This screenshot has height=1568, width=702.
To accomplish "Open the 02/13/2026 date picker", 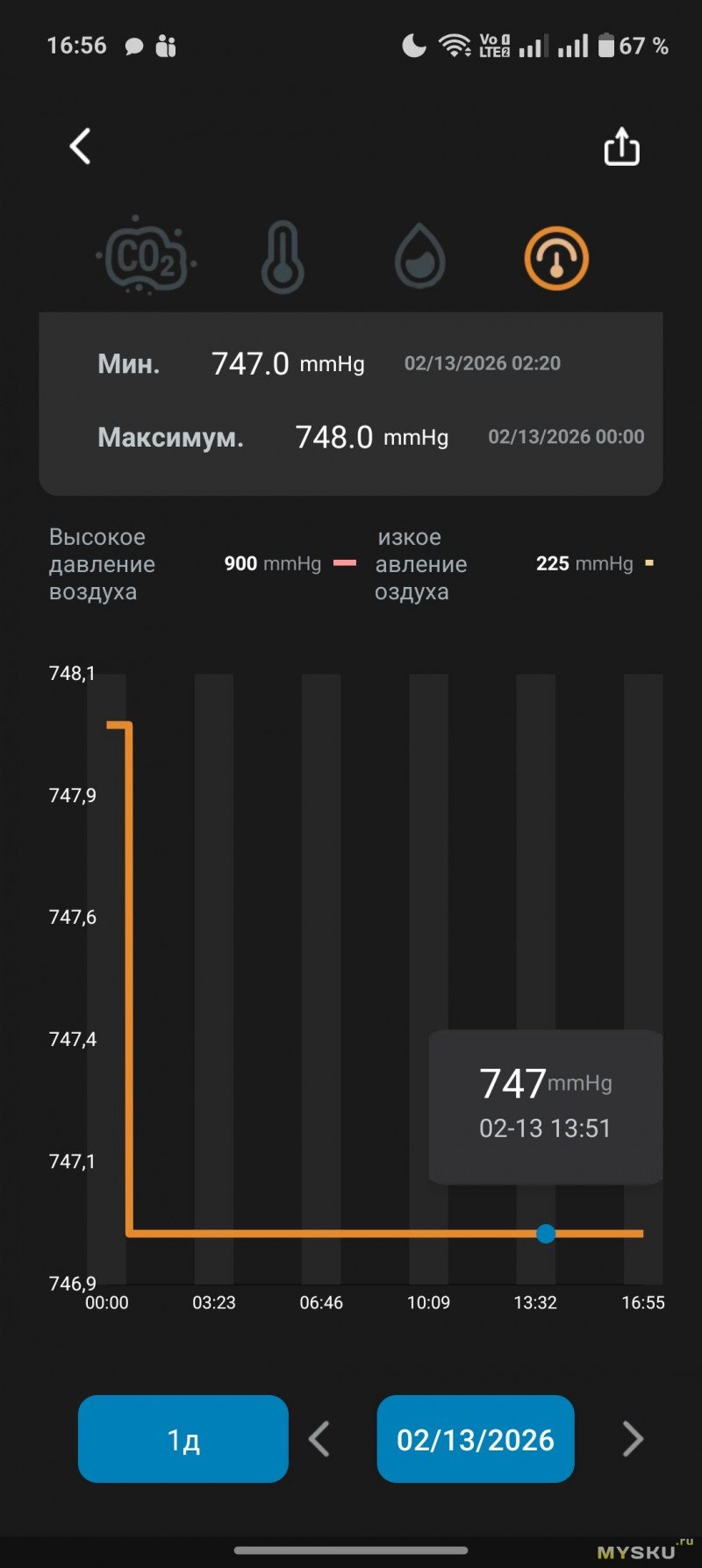I will 476,1439.
